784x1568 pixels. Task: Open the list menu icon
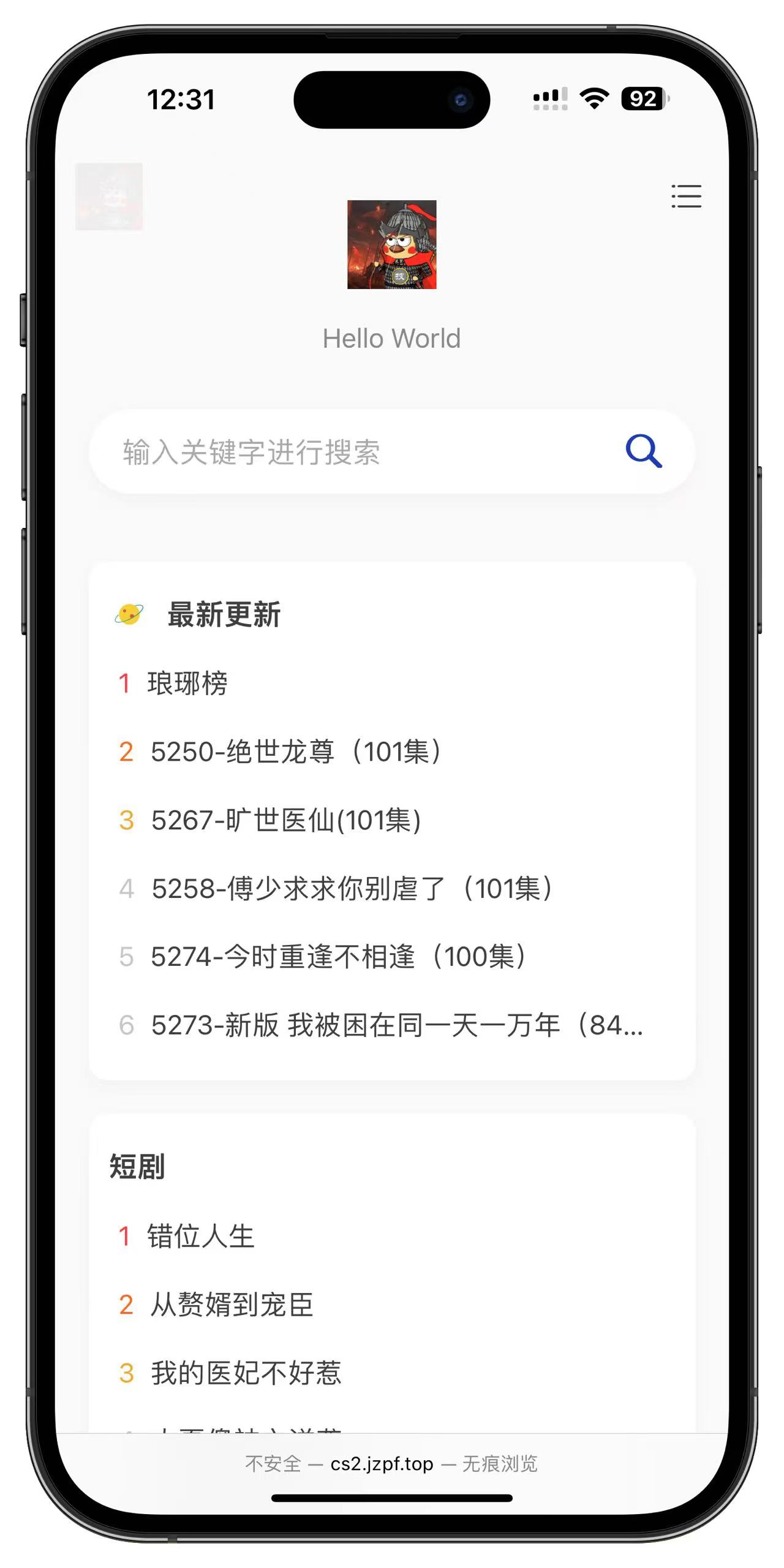tap(686, 196)
